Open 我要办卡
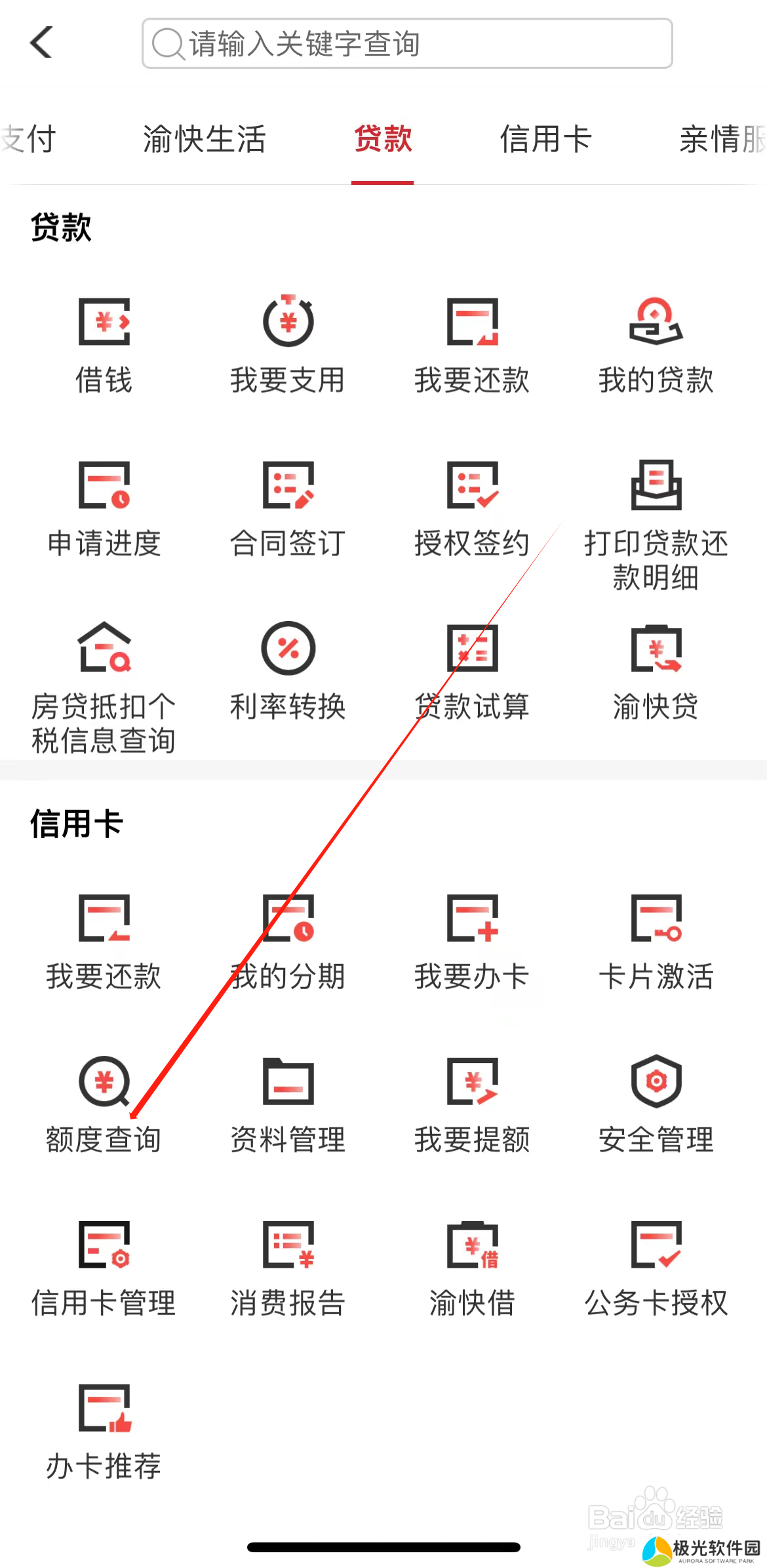The image size is (767, 1568). [472, 942]
